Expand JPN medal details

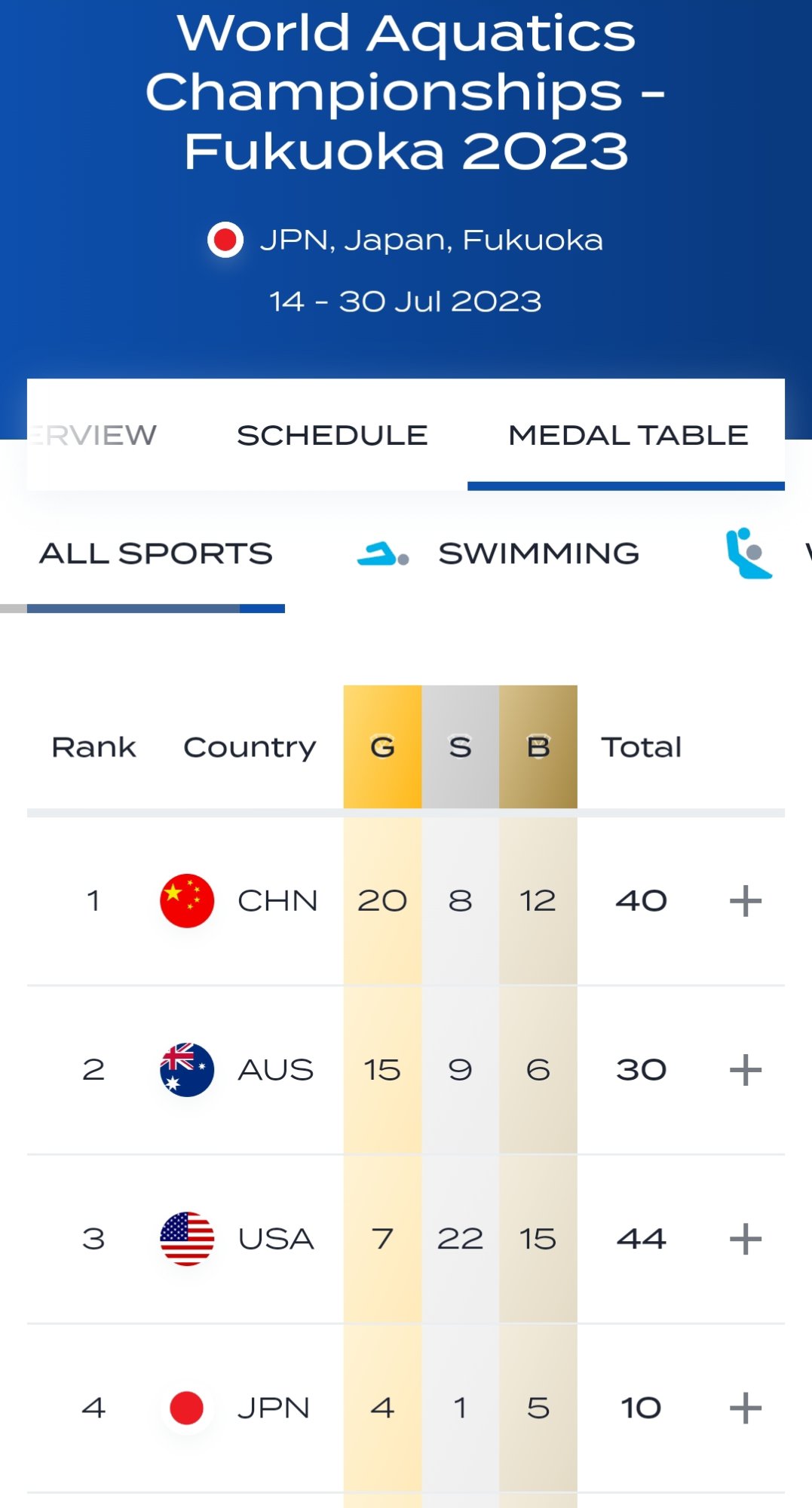coord(746,1408)
